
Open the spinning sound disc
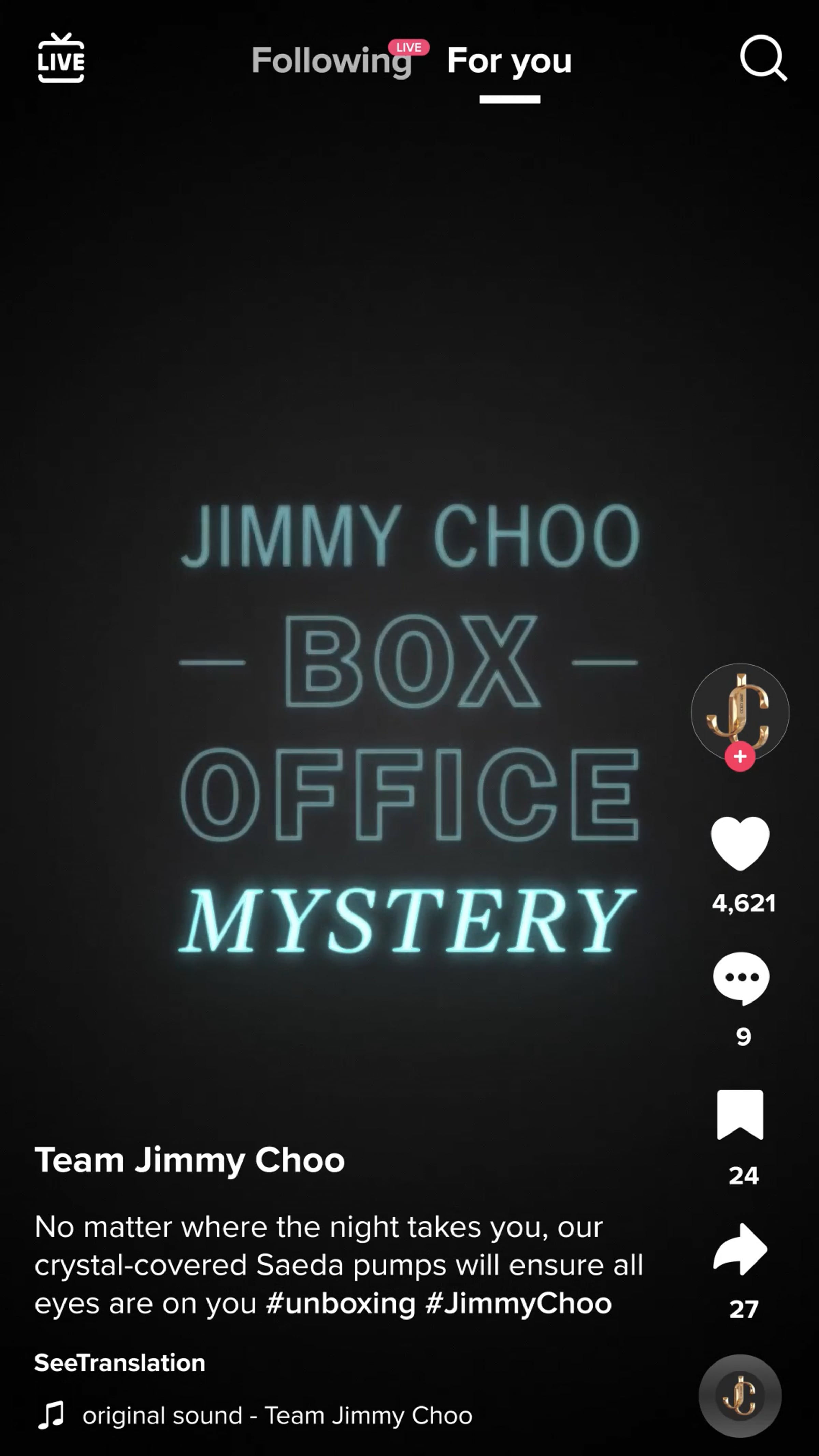pos(739,1396)
